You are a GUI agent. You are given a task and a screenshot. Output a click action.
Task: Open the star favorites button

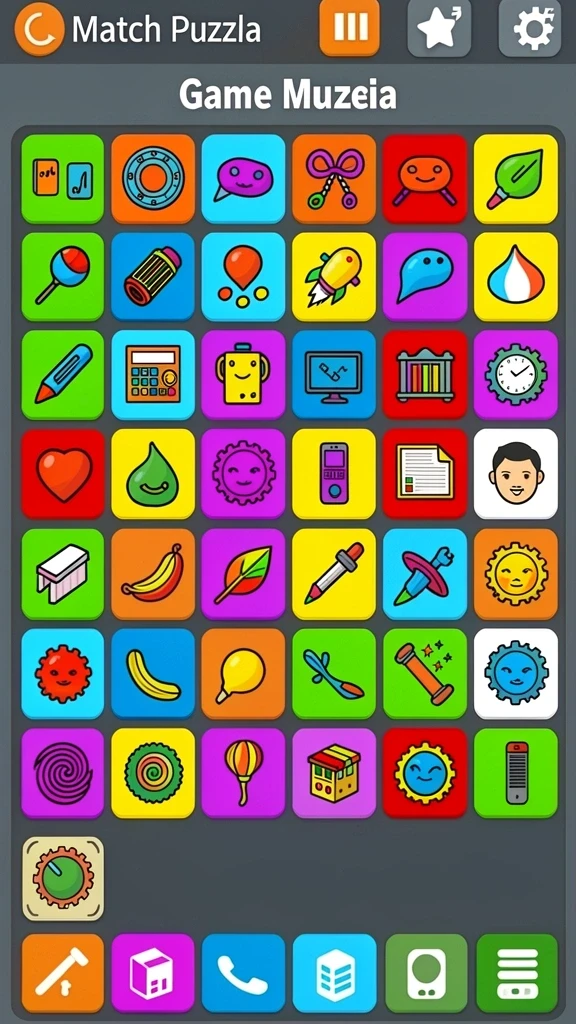[x=440, y=27]
